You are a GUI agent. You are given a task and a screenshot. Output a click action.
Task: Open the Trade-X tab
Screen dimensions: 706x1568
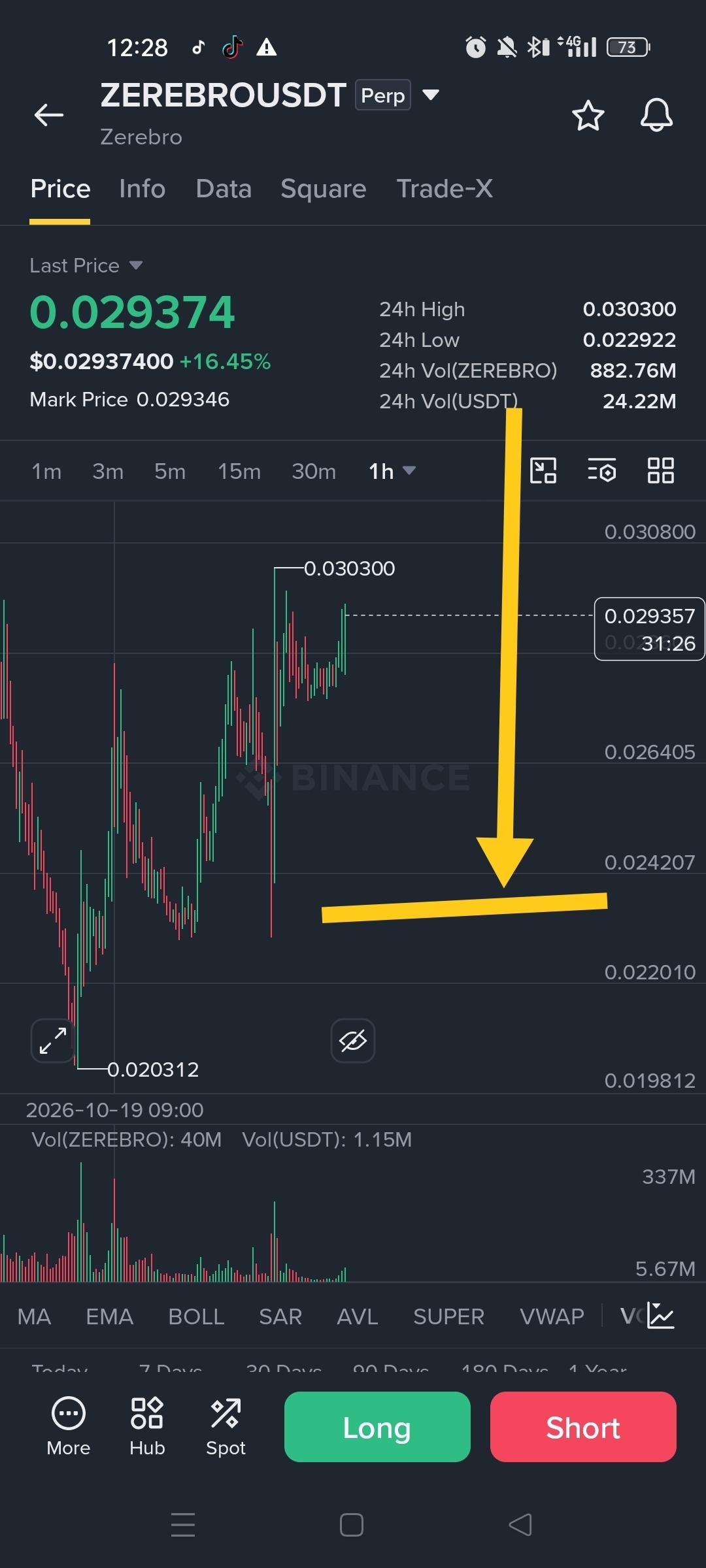coord(445,189)
